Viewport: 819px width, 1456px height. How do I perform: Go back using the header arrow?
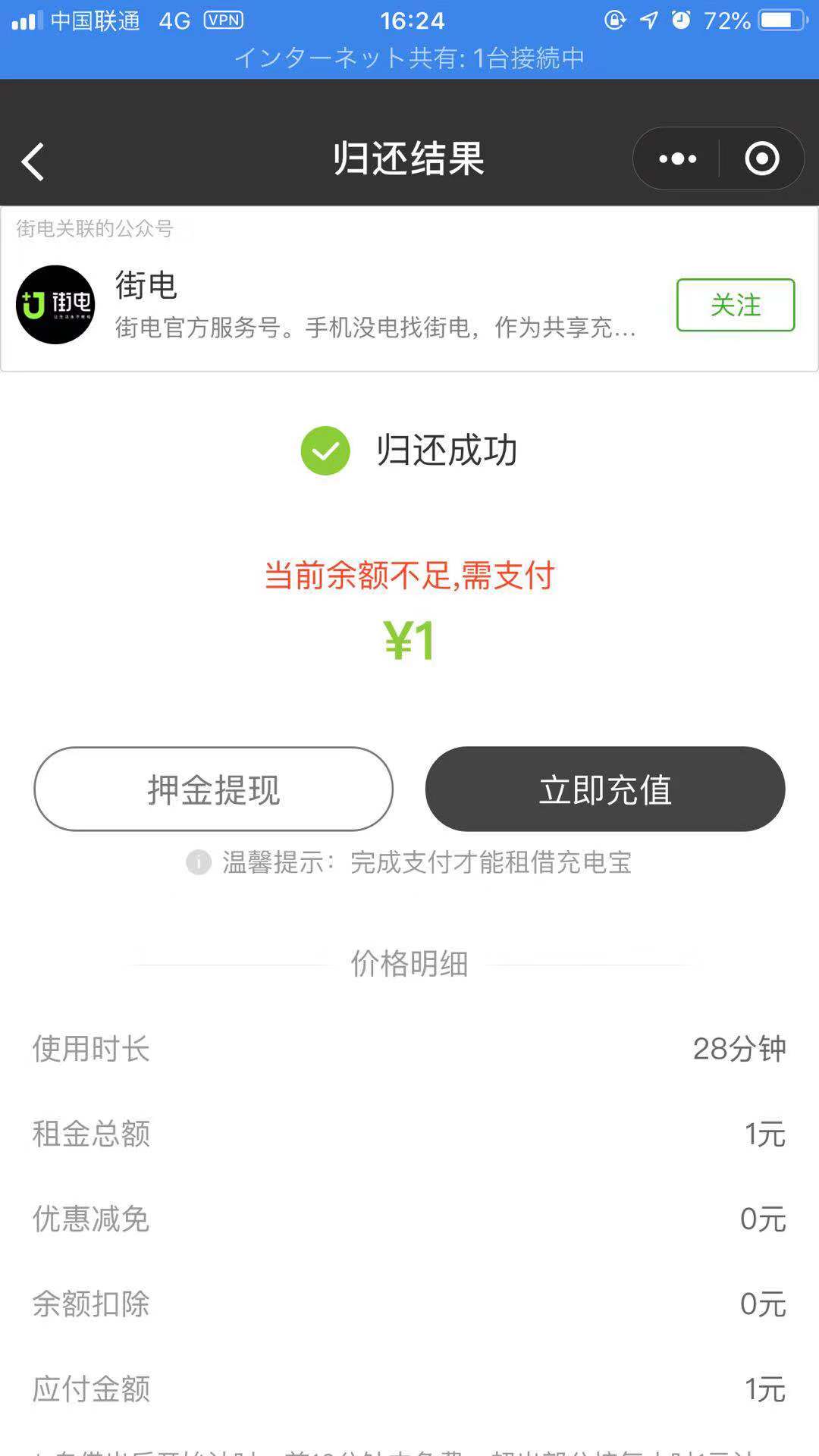click(x=33, y=161)
